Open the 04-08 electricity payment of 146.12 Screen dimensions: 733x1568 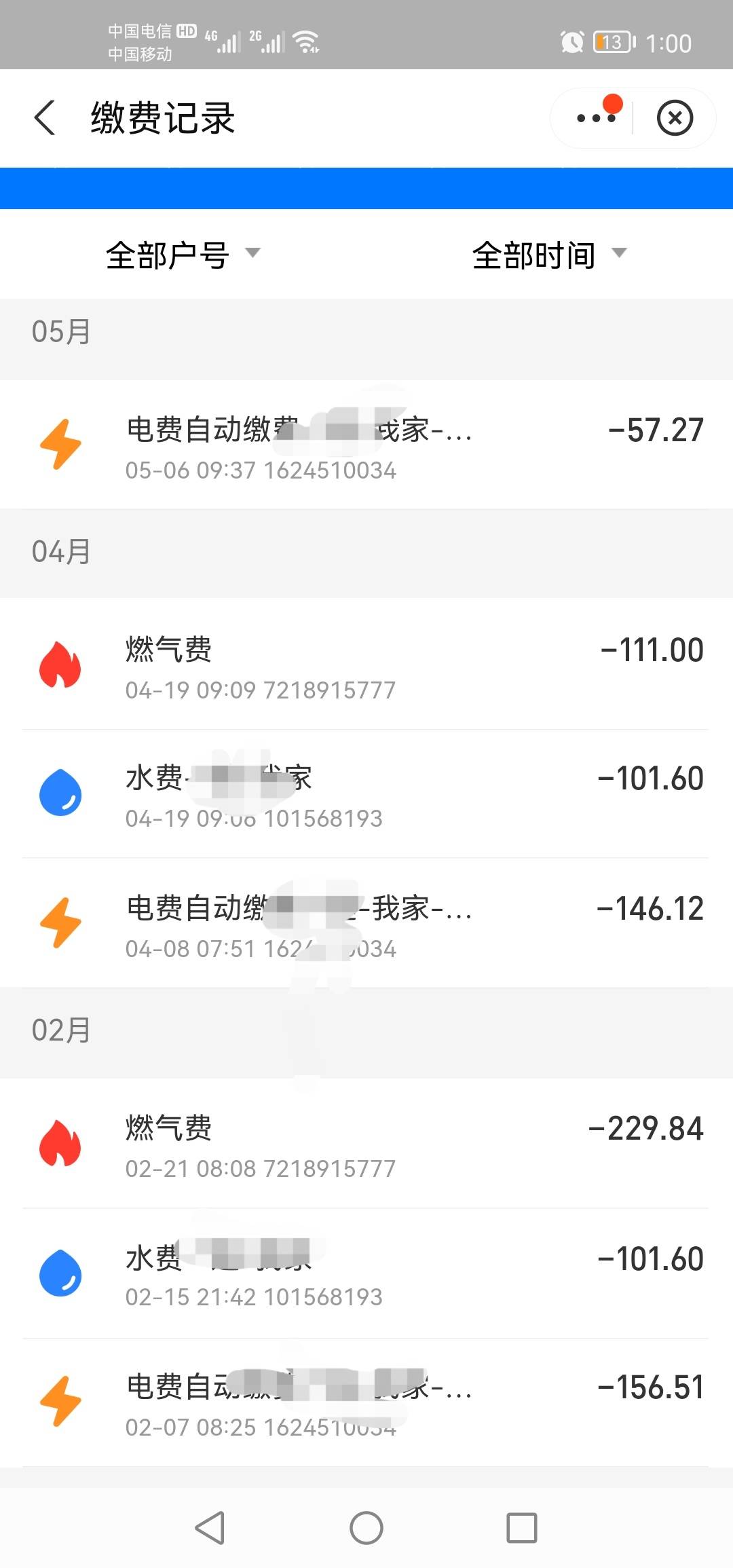pyautogui.click(x=366, y=923)
